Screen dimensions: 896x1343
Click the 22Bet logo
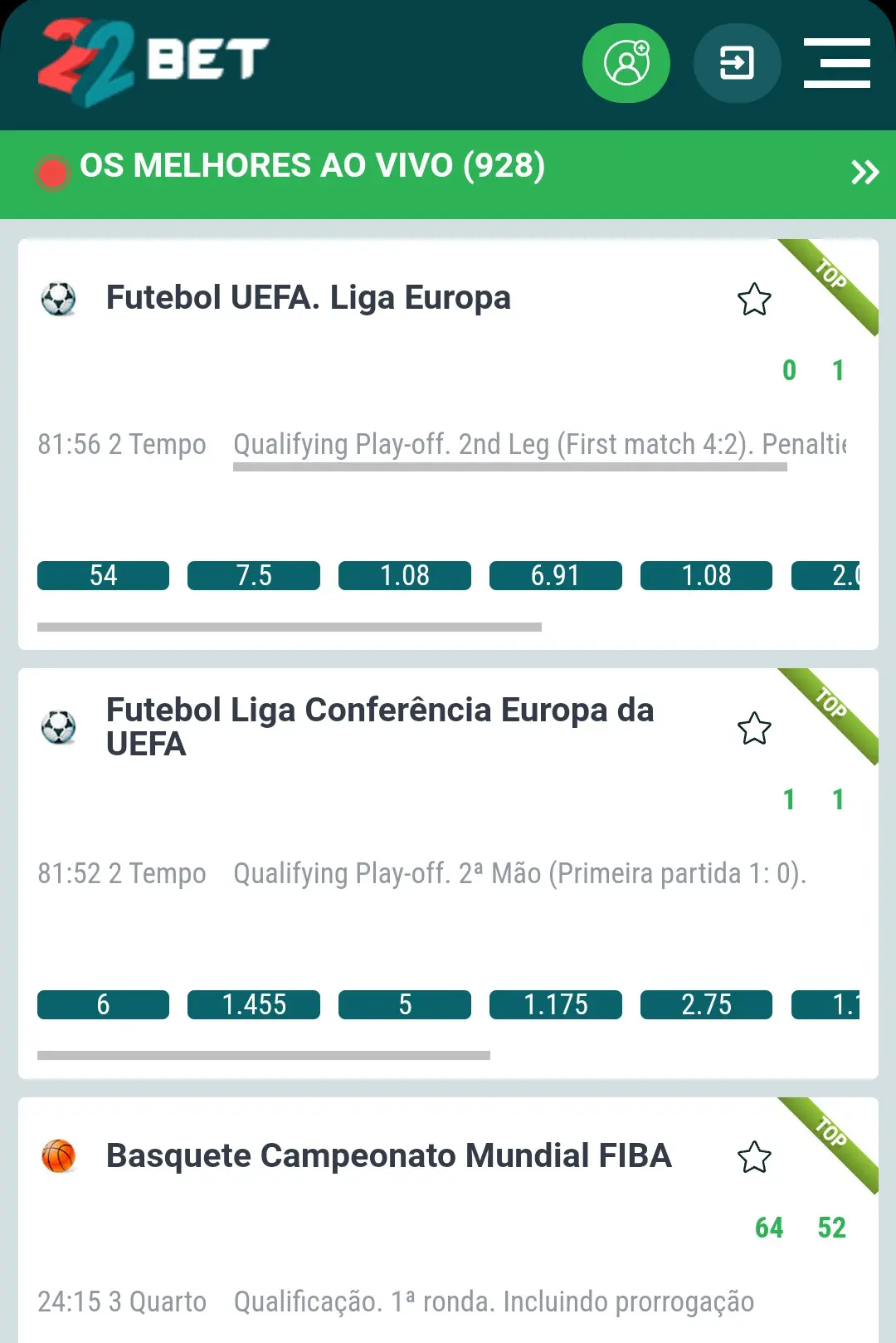pos(153,62)
